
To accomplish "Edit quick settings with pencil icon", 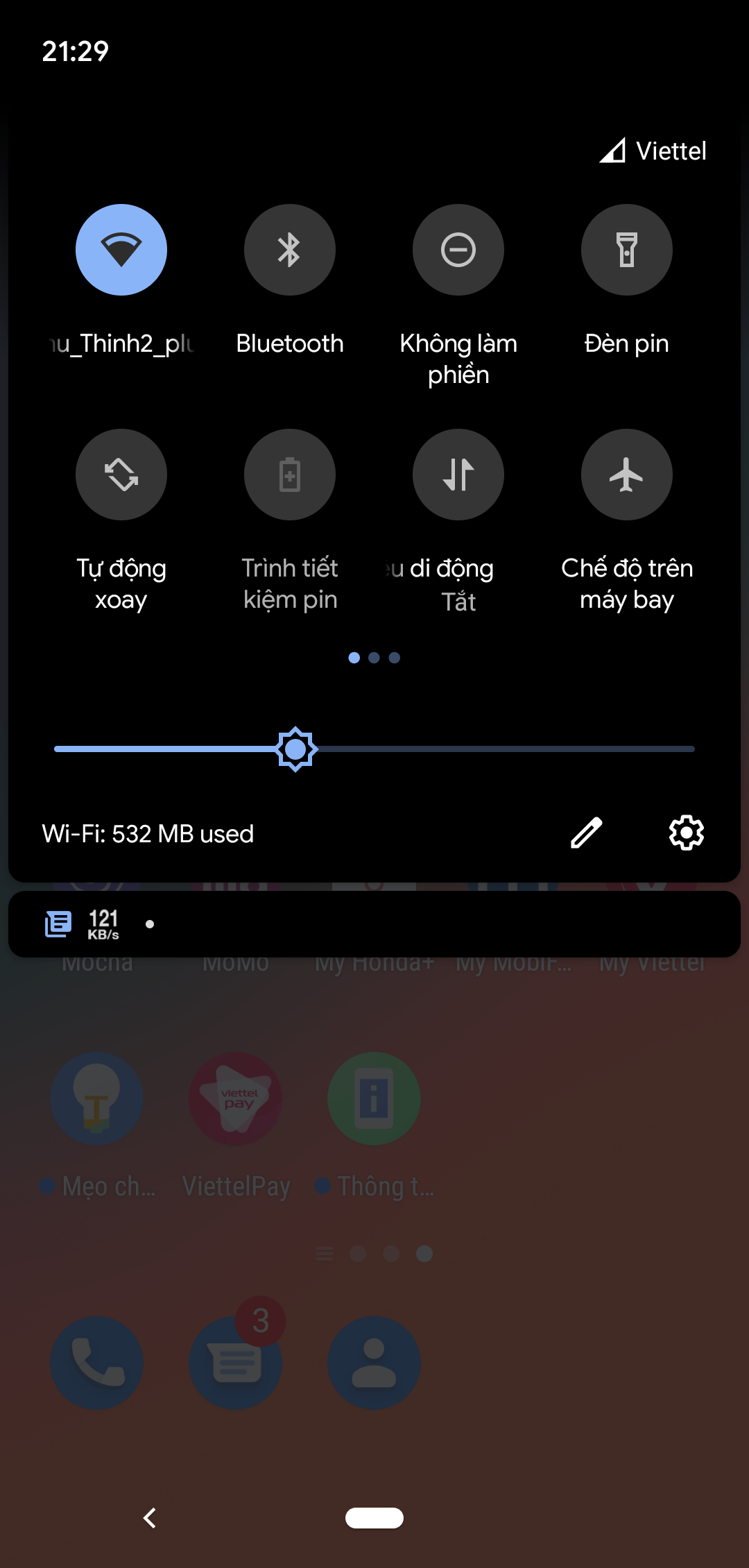I will (587, 833).
